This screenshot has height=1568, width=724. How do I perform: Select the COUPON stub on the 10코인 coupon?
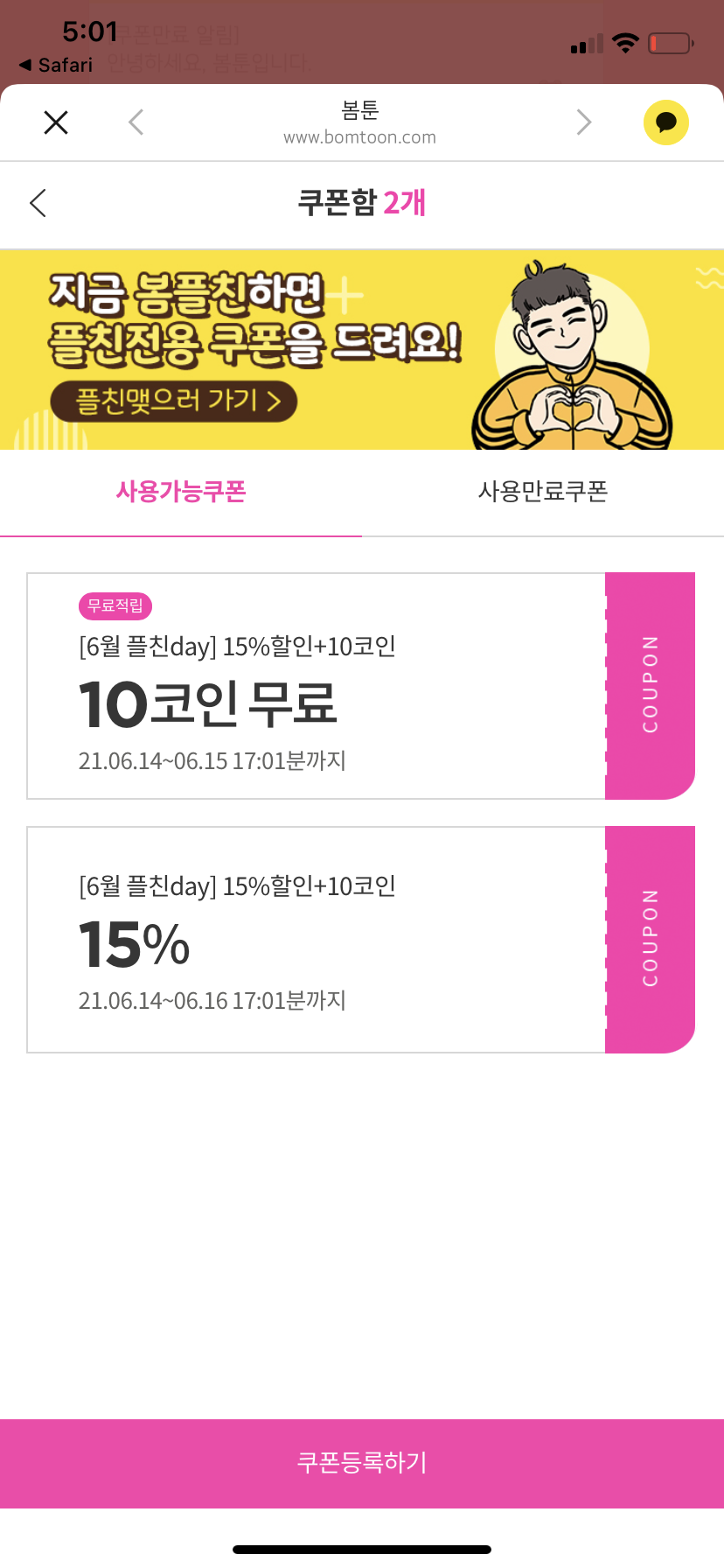click(651, 685)
